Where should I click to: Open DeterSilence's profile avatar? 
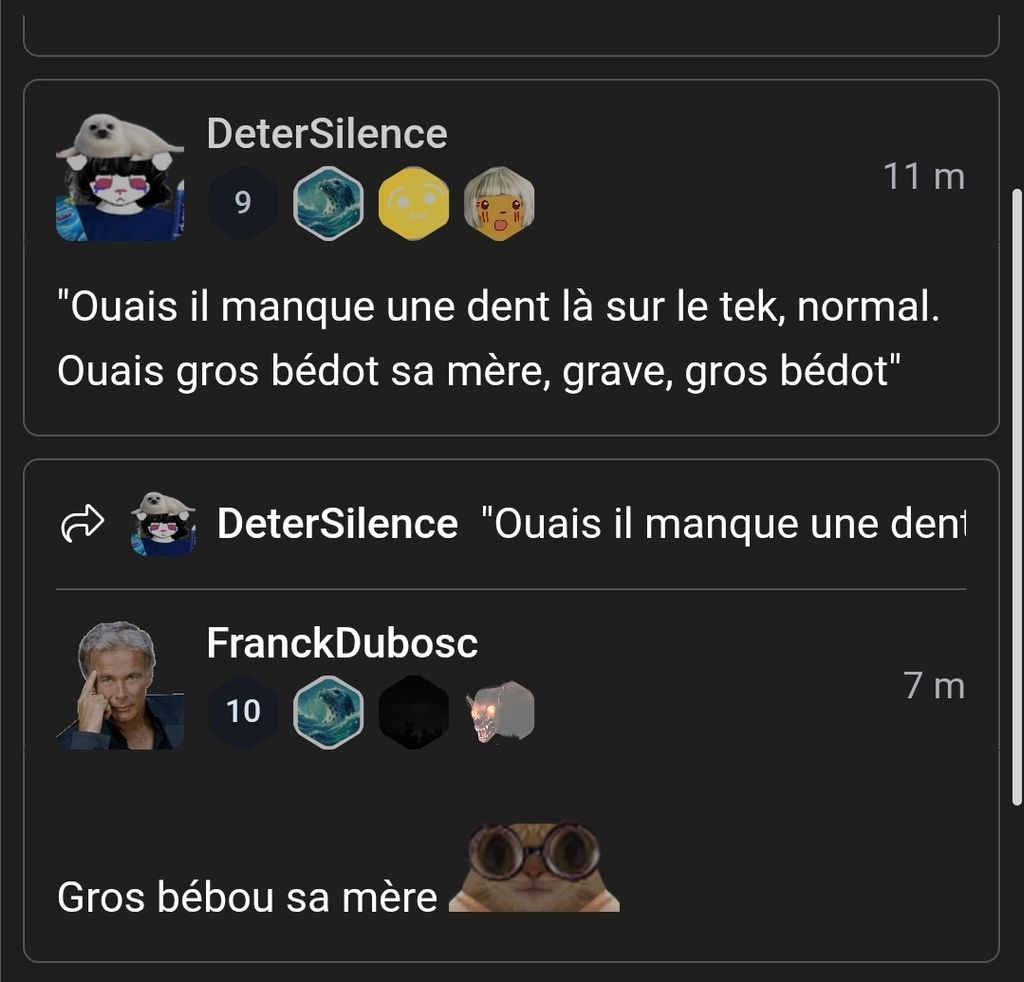pyautogui.click(x=120, y=178)
